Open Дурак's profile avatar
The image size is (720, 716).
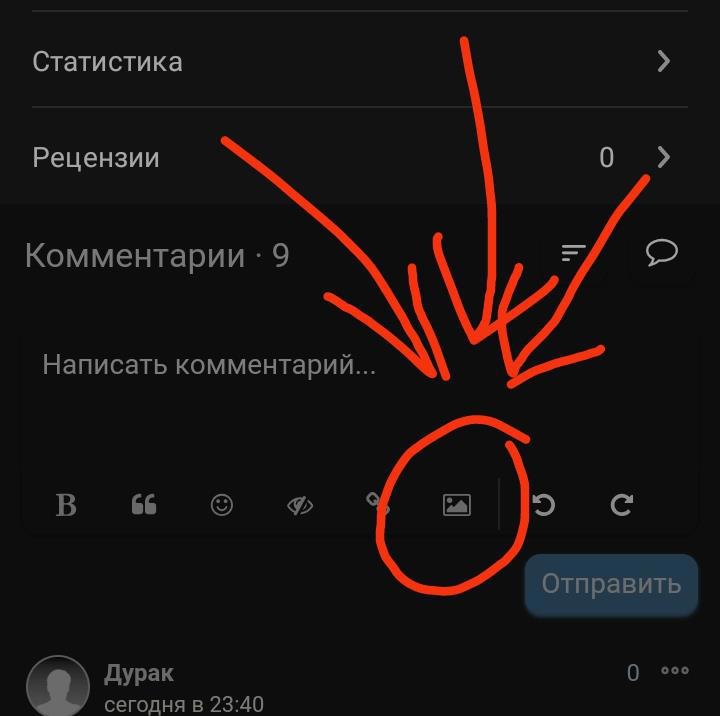(x=58, y=686)
